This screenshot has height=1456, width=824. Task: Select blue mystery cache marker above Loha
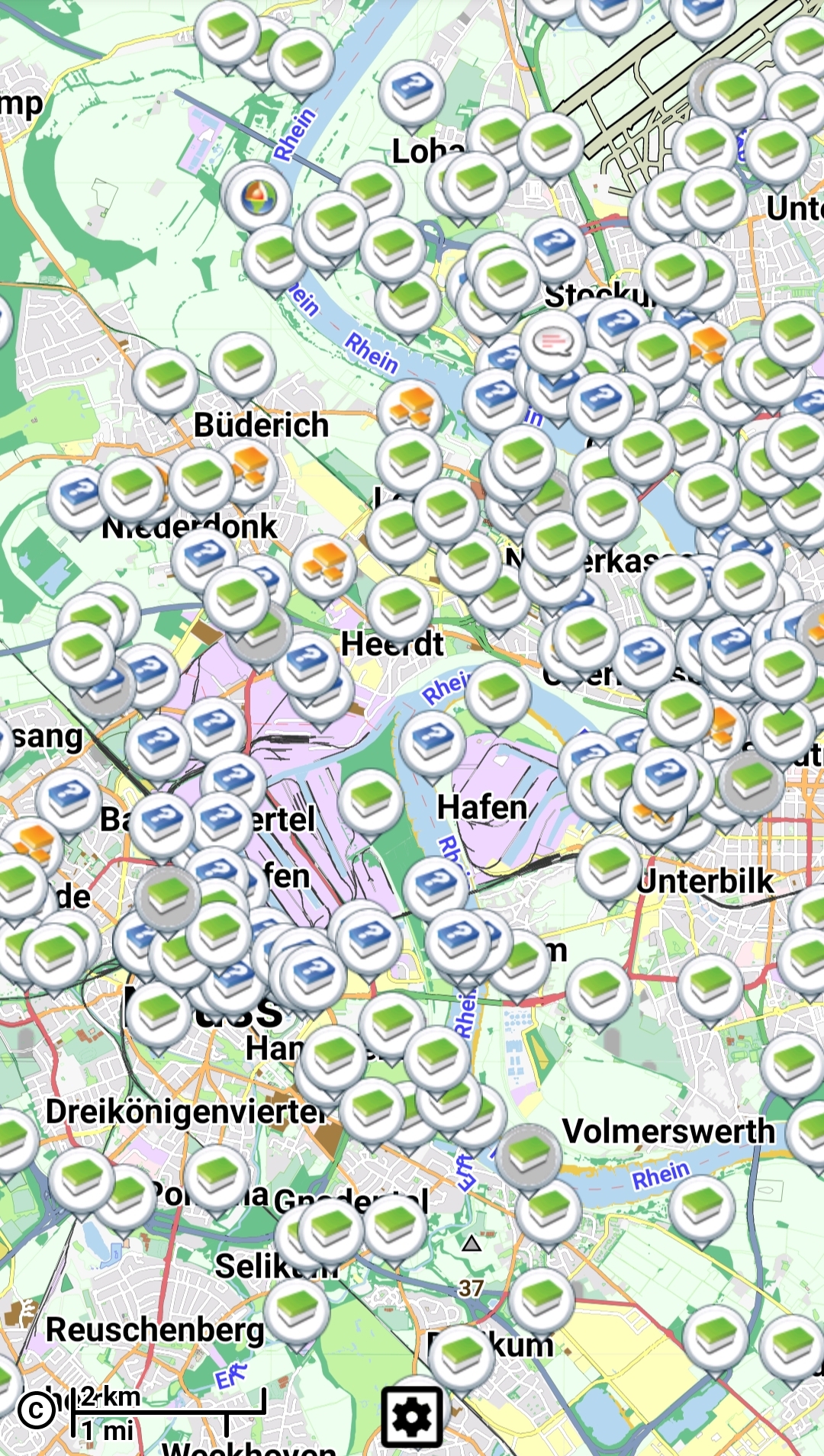click(x=412, y=92)
